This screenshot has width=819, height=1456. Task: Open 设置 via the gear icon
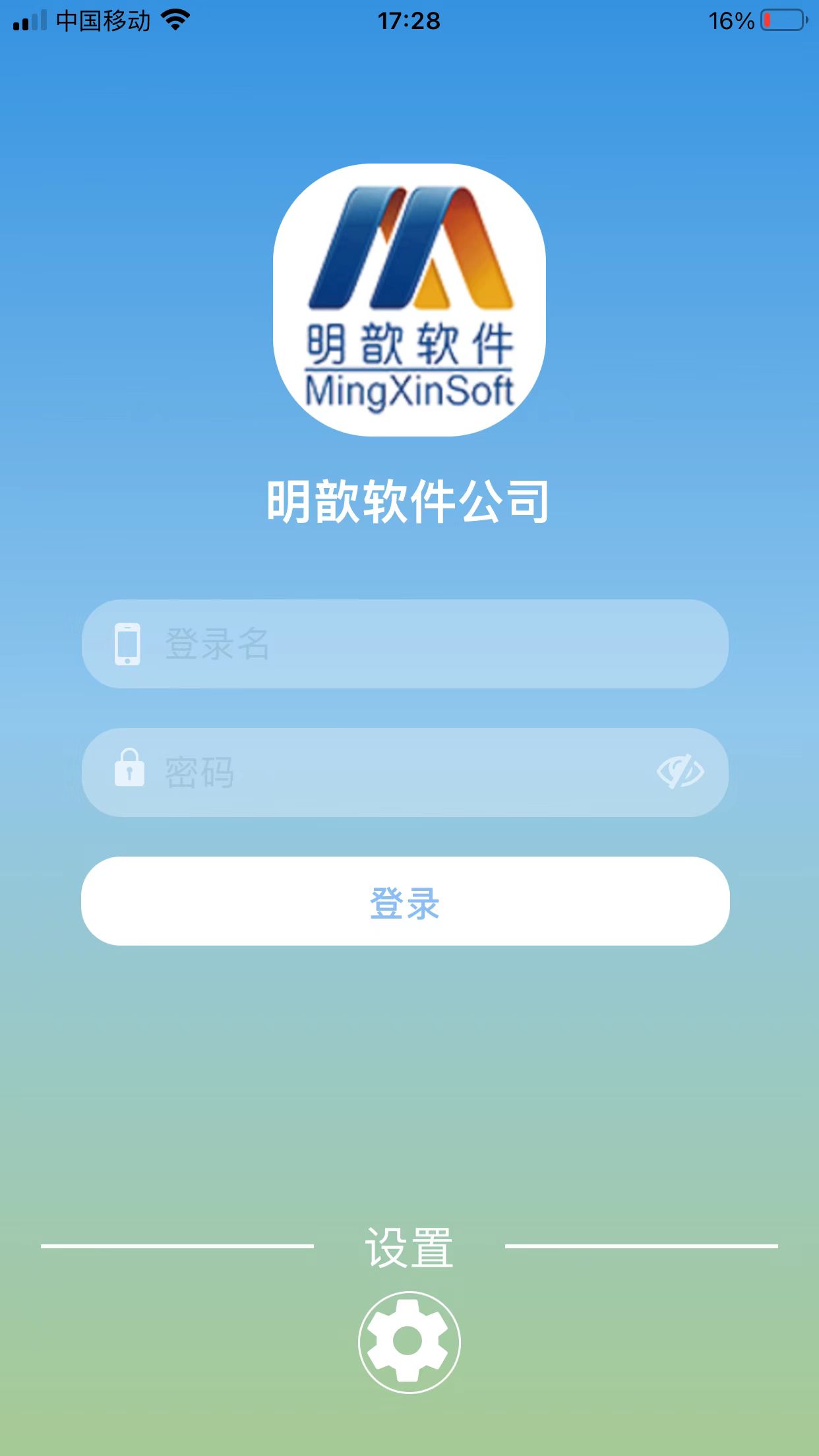point(409,1342)
